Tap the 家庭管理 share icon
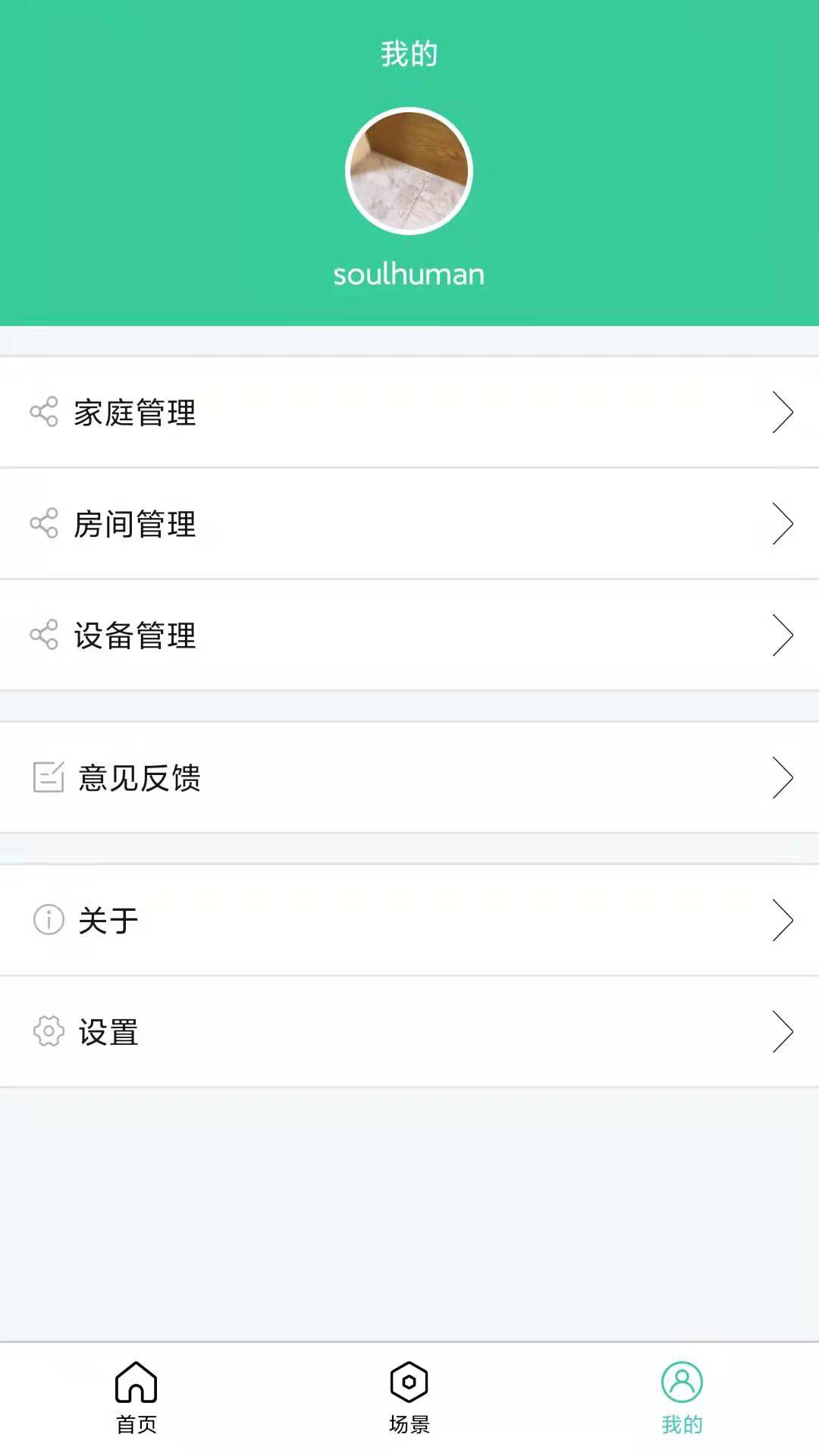819x1456 pixels. [x=45, y=413]
